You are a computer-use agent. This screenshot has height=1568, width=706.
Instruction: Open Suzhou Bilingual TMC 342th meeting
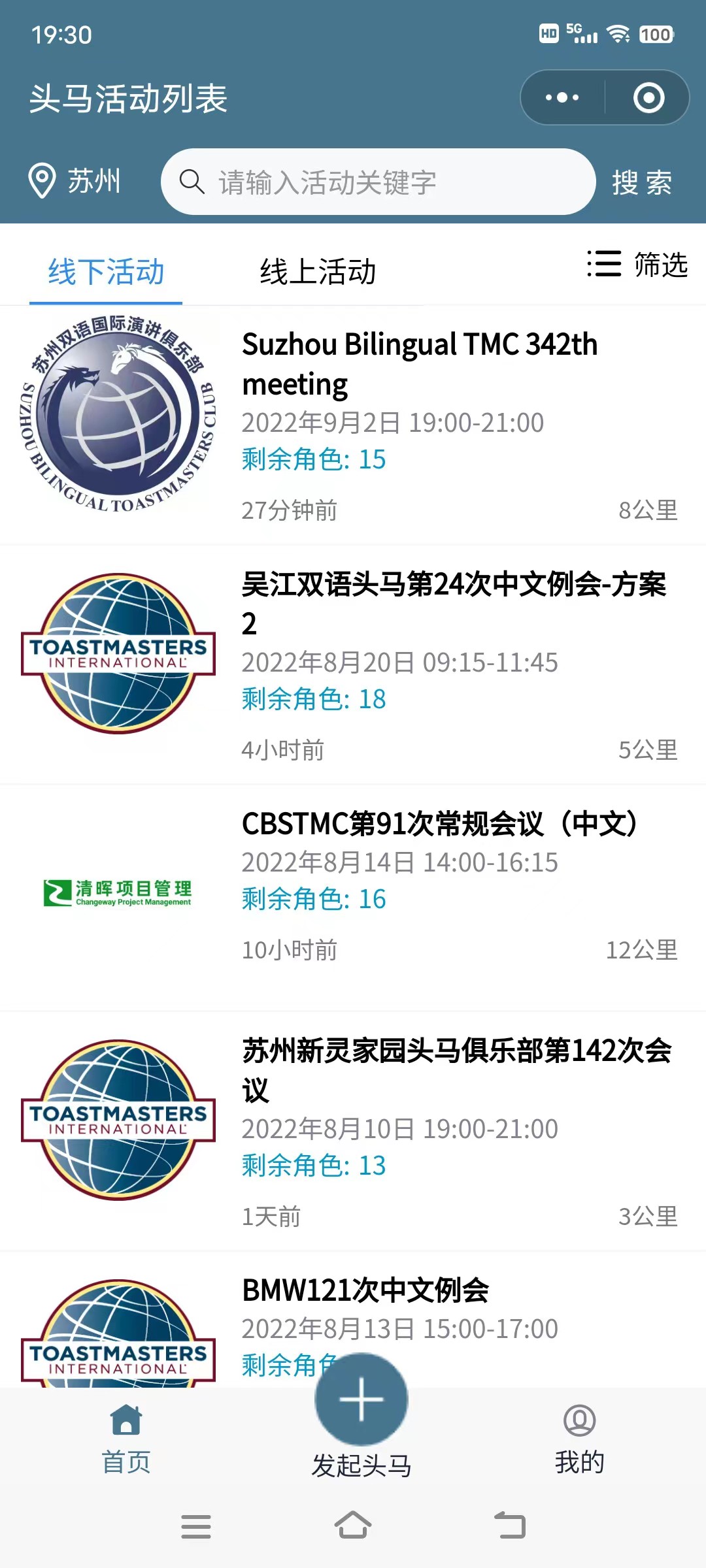point(353,425)
